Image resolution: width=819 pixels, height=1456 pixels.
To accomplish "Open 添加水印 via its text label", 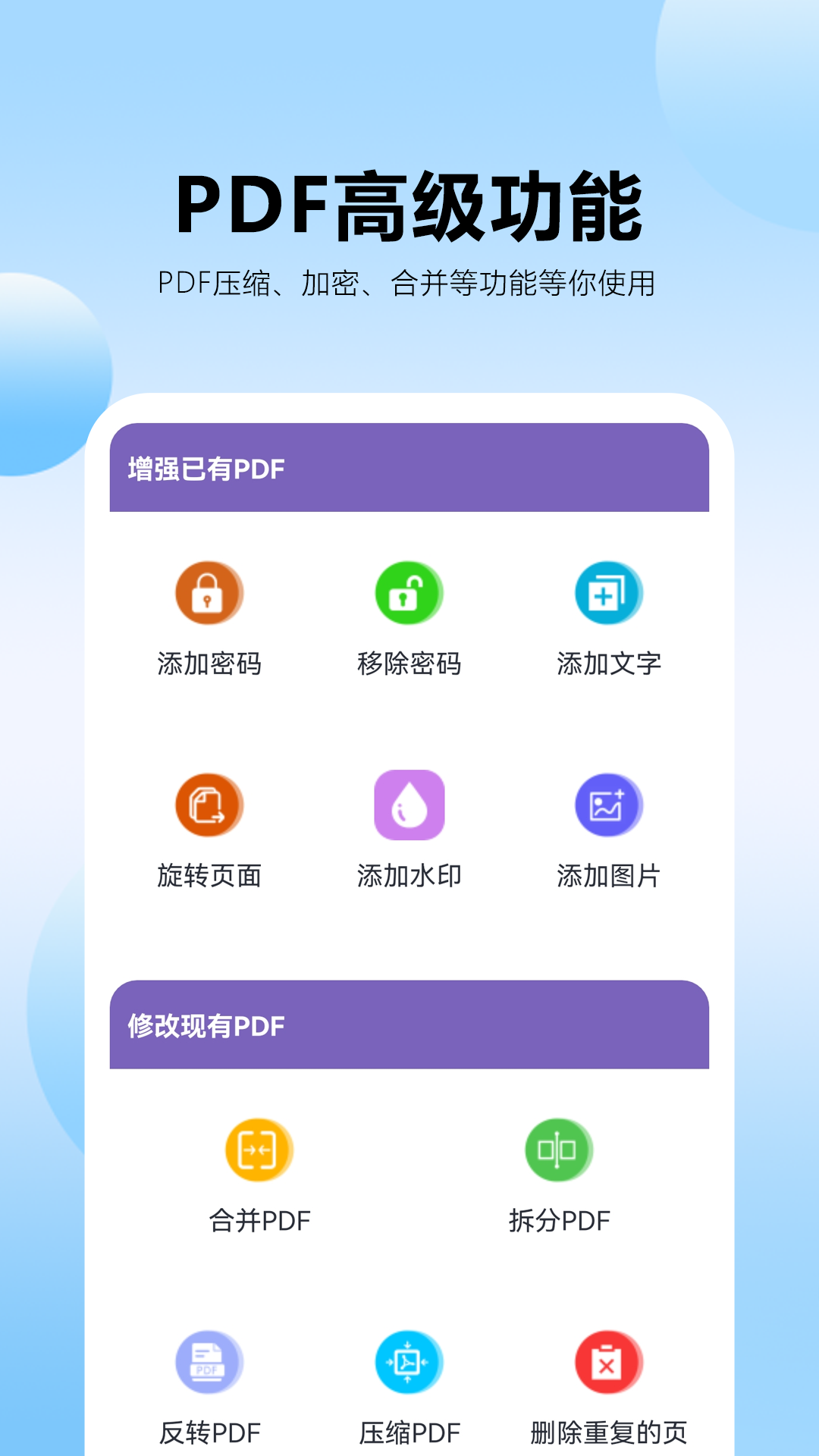I will point(409,877).
